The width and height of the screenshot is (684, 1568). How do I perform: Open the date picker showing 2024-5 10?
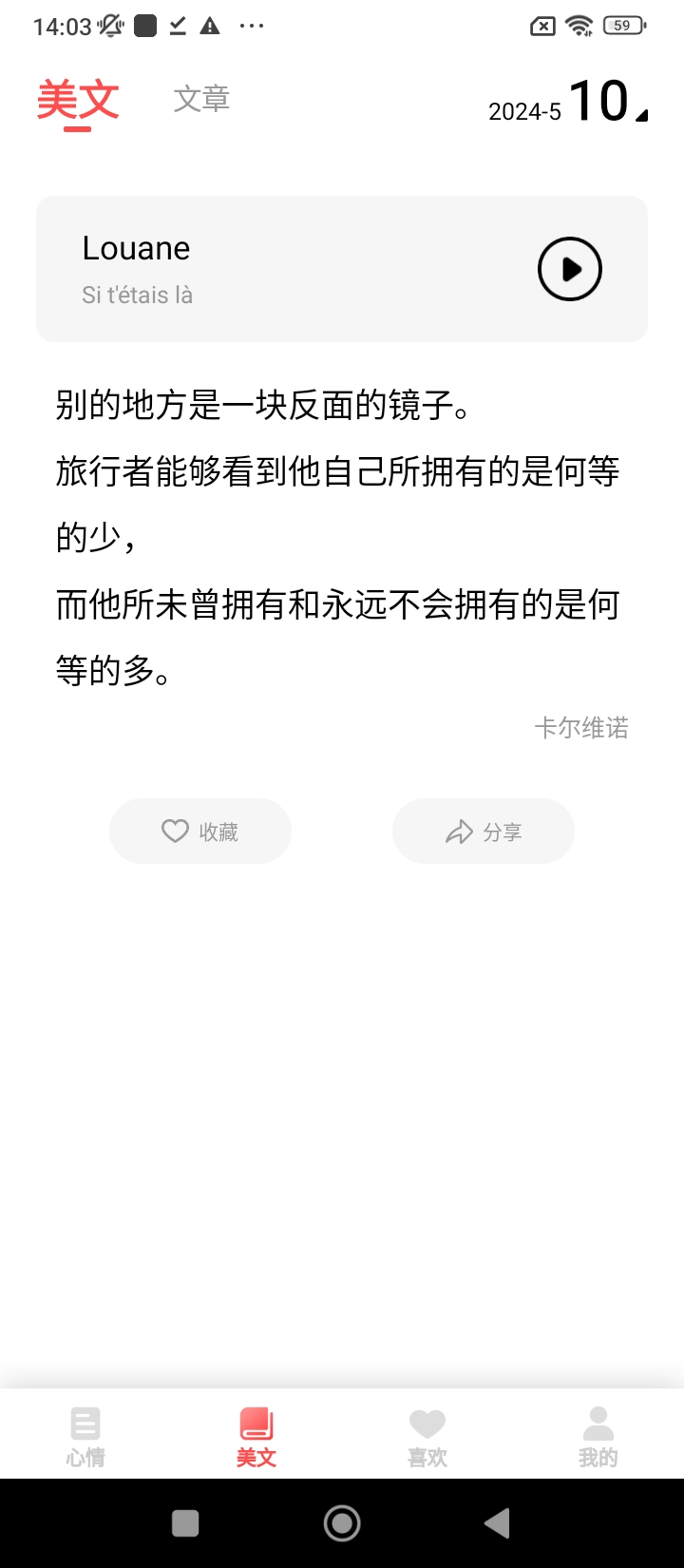567,103
